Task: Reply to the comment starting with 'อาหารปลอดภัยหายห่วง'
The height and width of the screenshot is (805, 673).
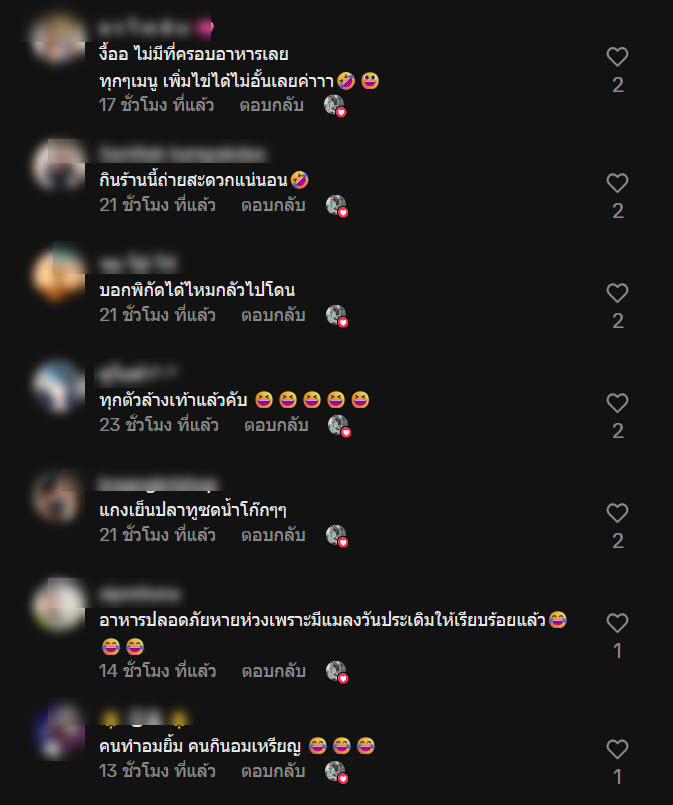Action: point(273,671)
